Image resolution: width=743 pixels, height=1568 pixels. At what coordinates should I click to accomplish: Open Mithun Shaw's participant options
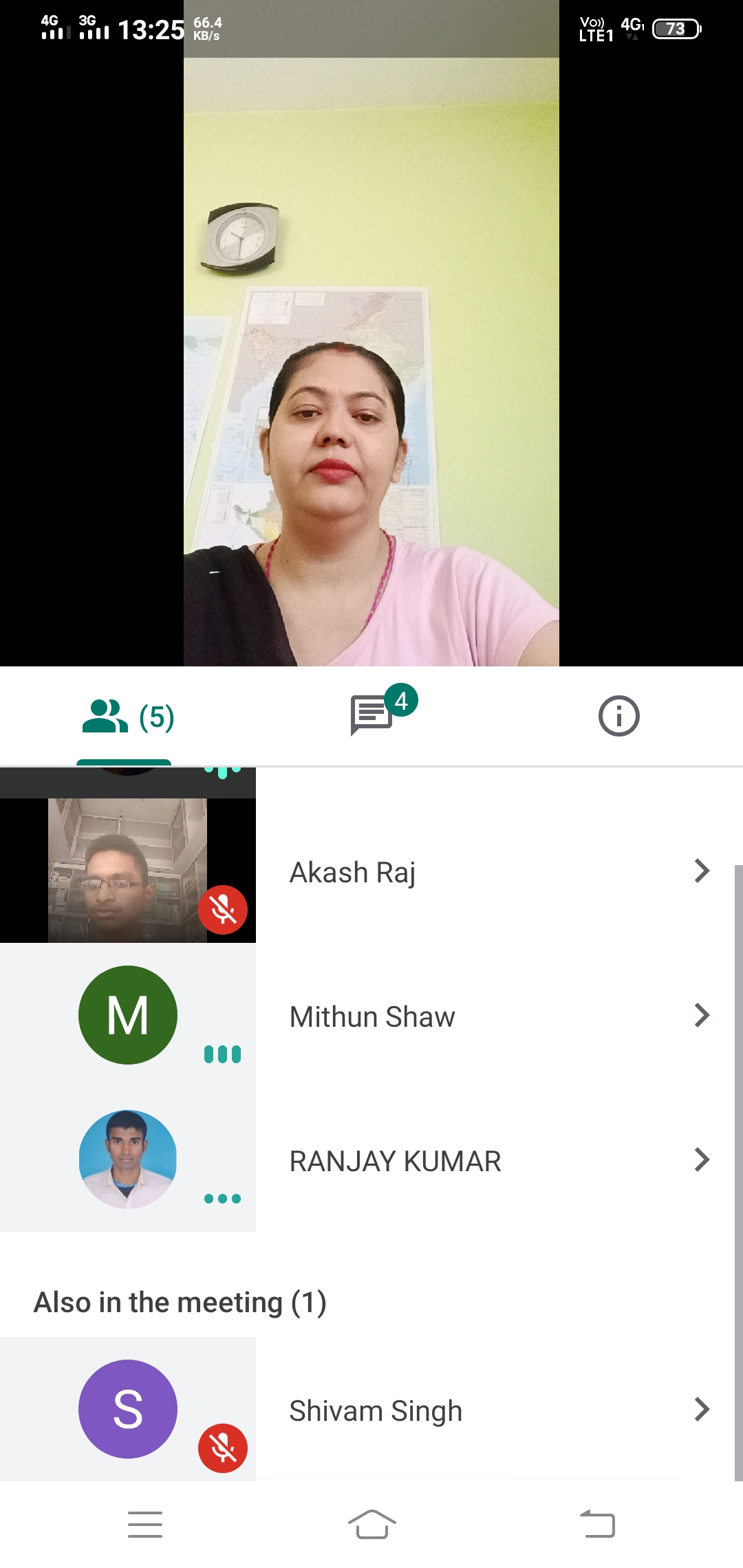(701, 1016)
